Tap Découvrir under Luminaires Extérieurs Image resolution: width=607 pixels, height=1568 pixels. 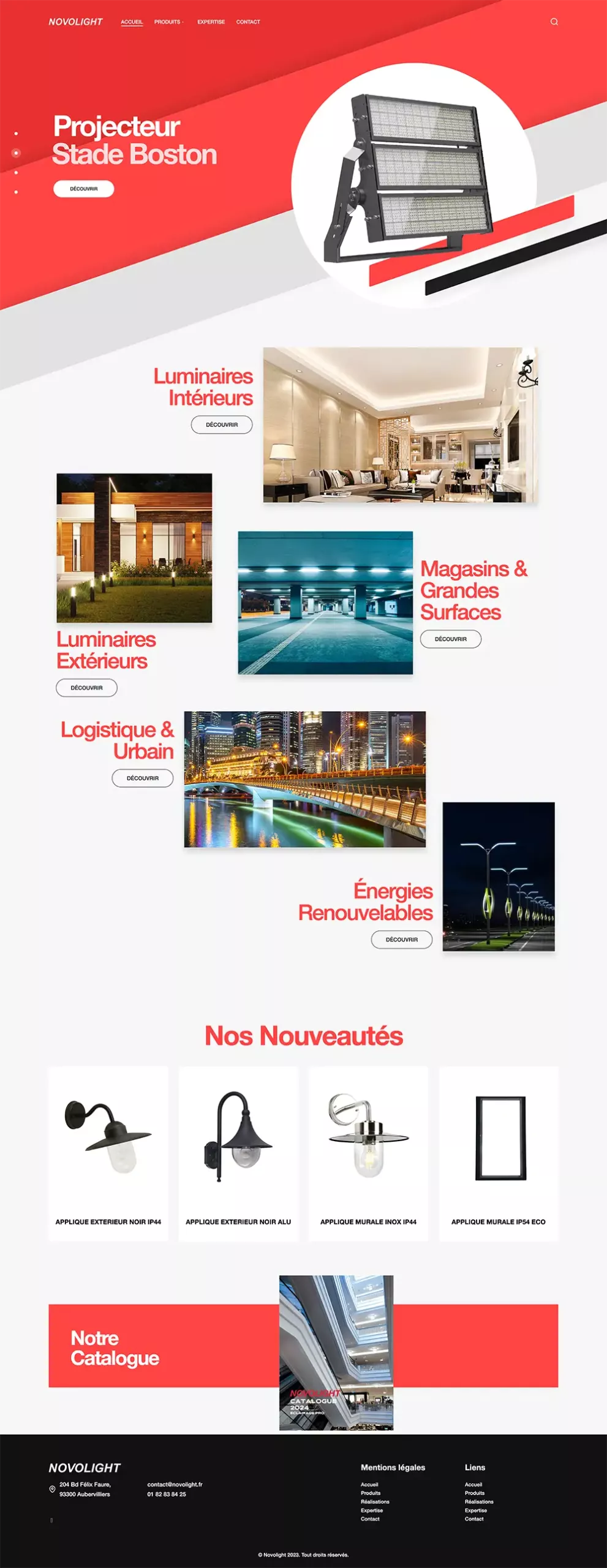click(86, 688)
